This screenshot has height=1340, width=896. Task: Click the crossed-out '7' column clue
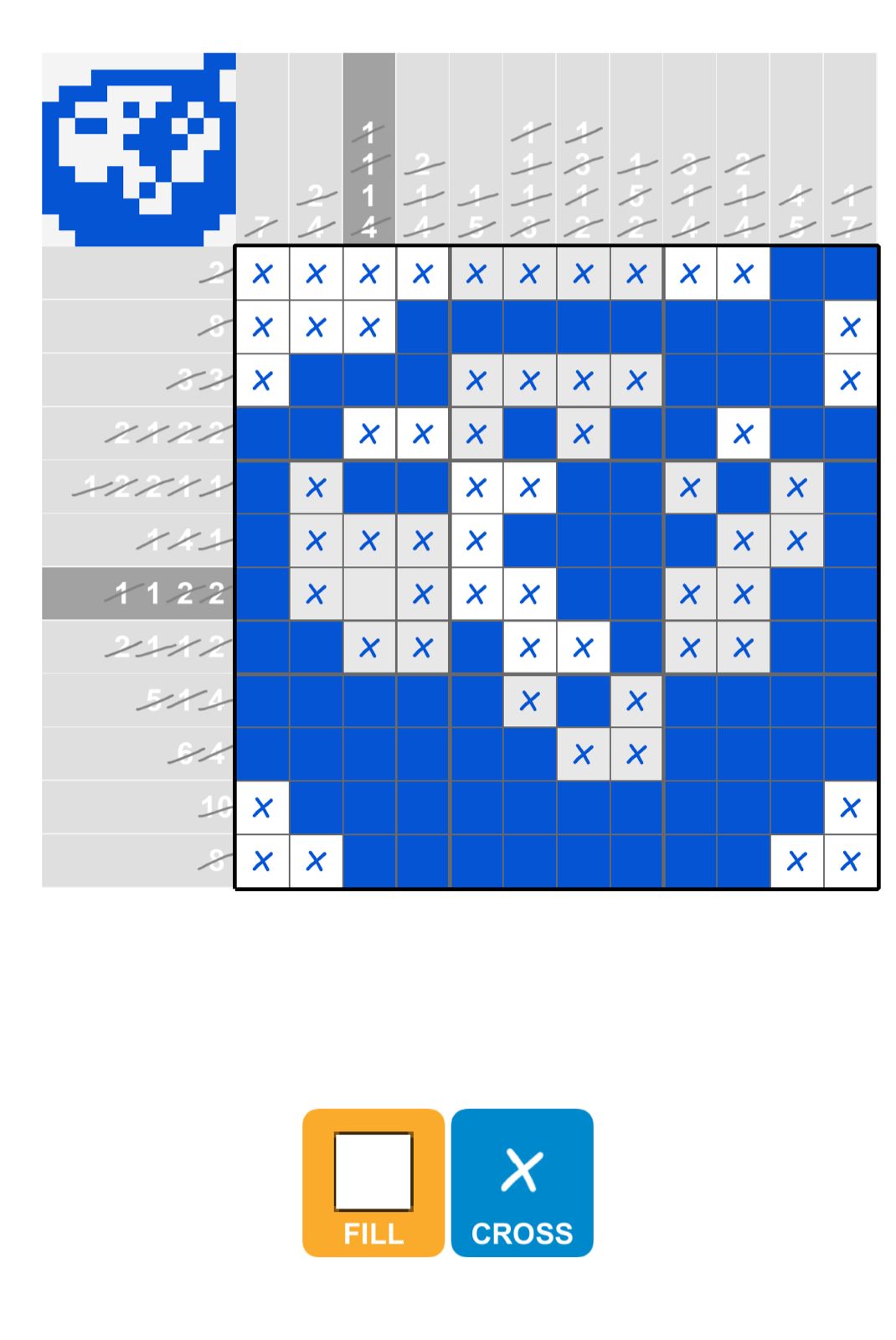pos(261,228)
